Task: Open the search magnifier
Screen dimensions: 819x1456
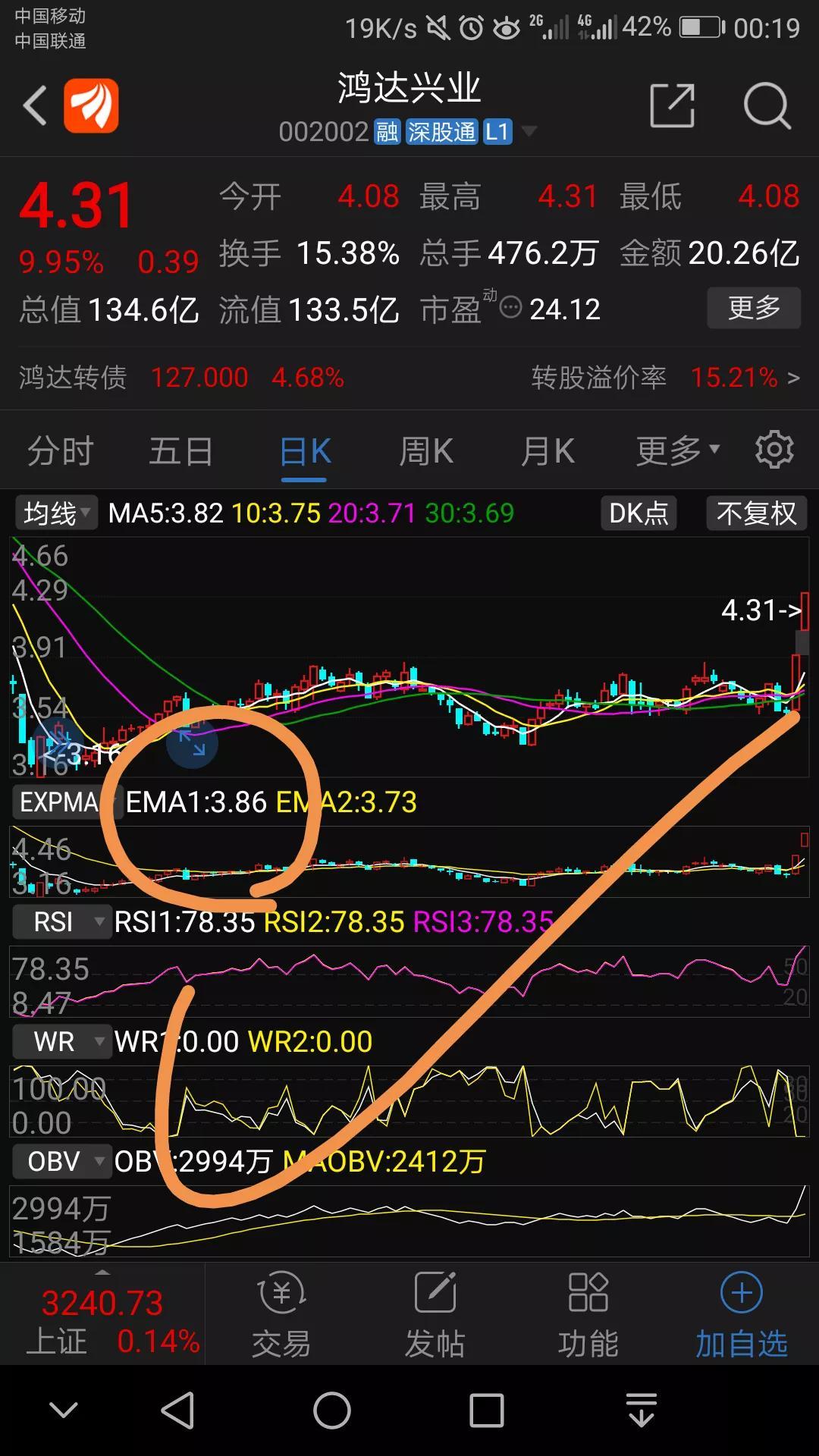Action: 767,105
